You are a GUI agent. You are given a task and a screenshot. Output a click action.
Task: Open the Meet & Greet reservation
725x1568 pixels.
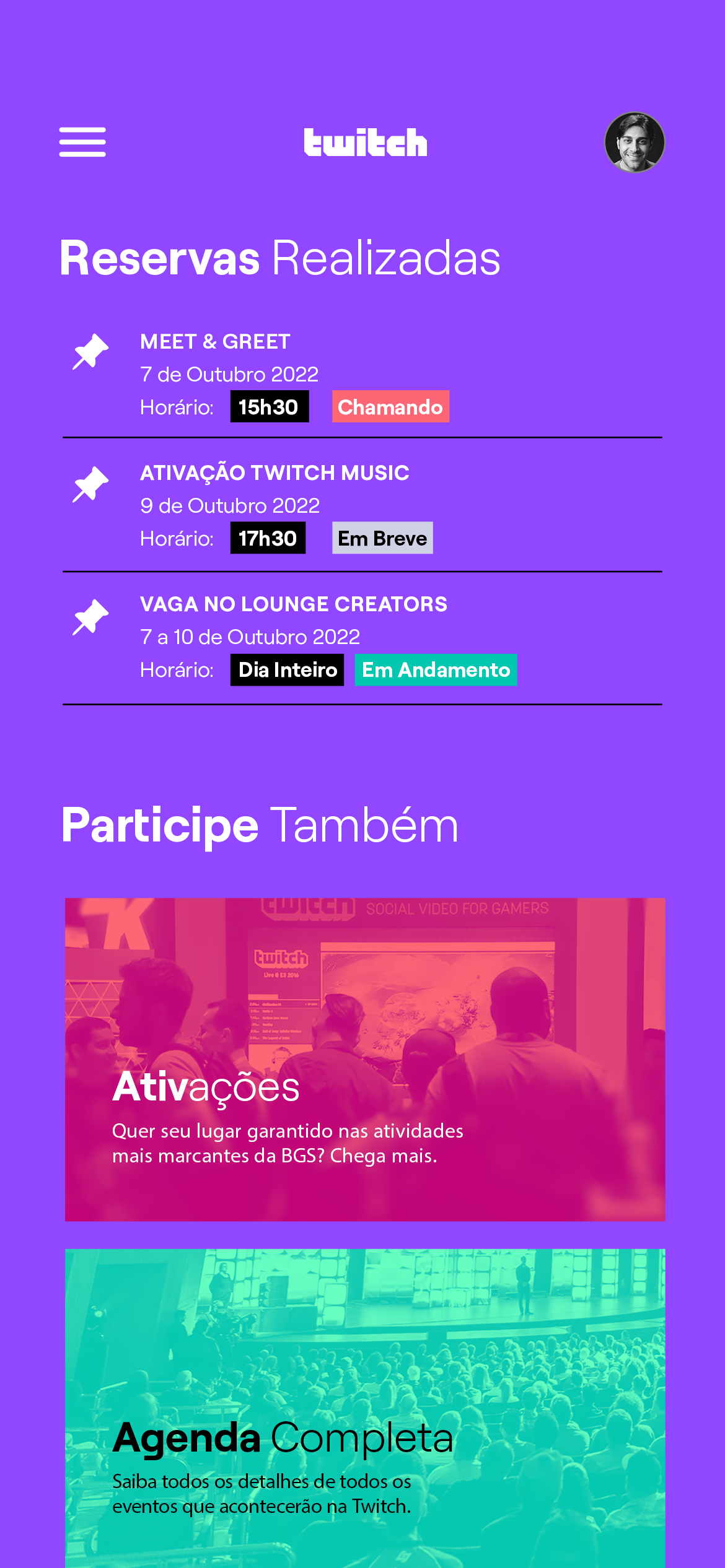pos(215,342)
